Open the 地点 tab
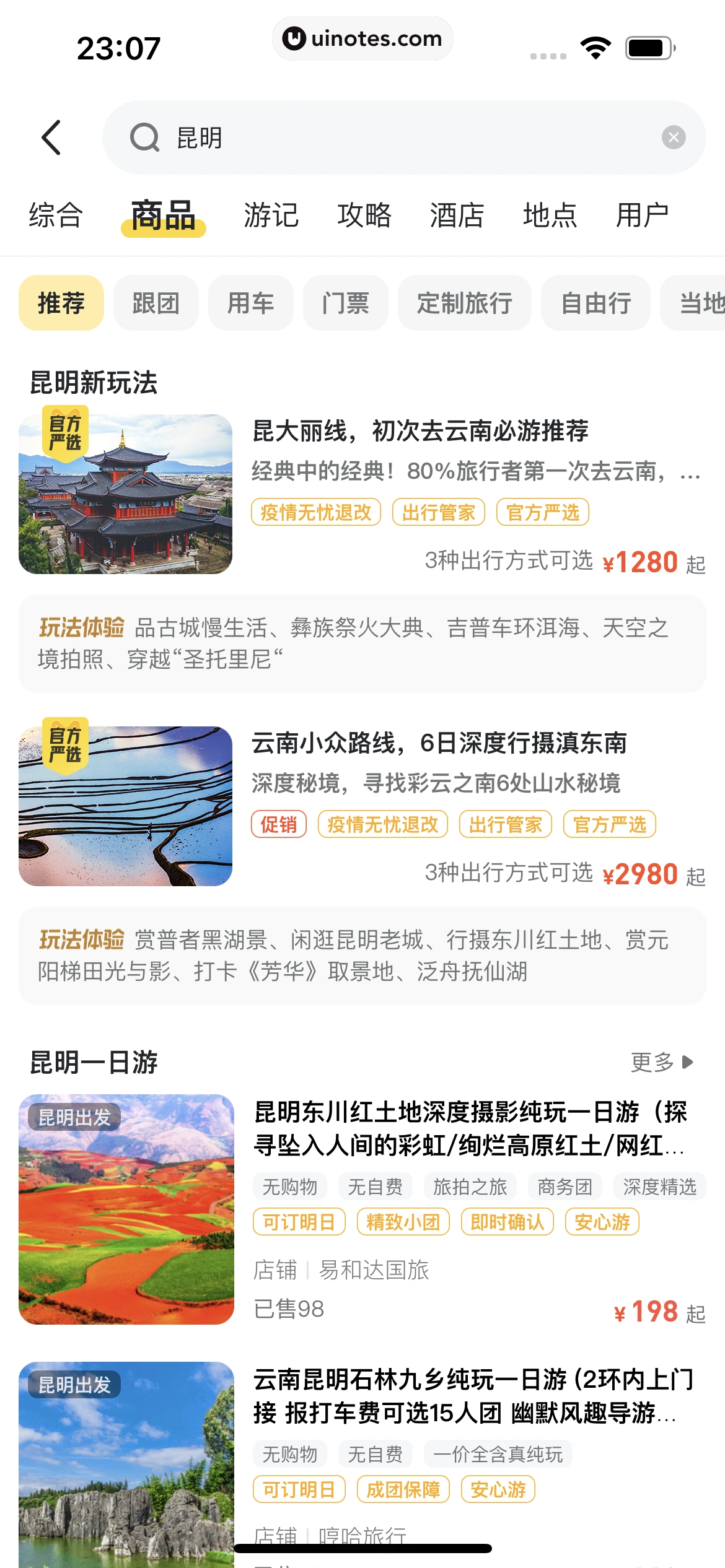 click(x=550, y=216)
